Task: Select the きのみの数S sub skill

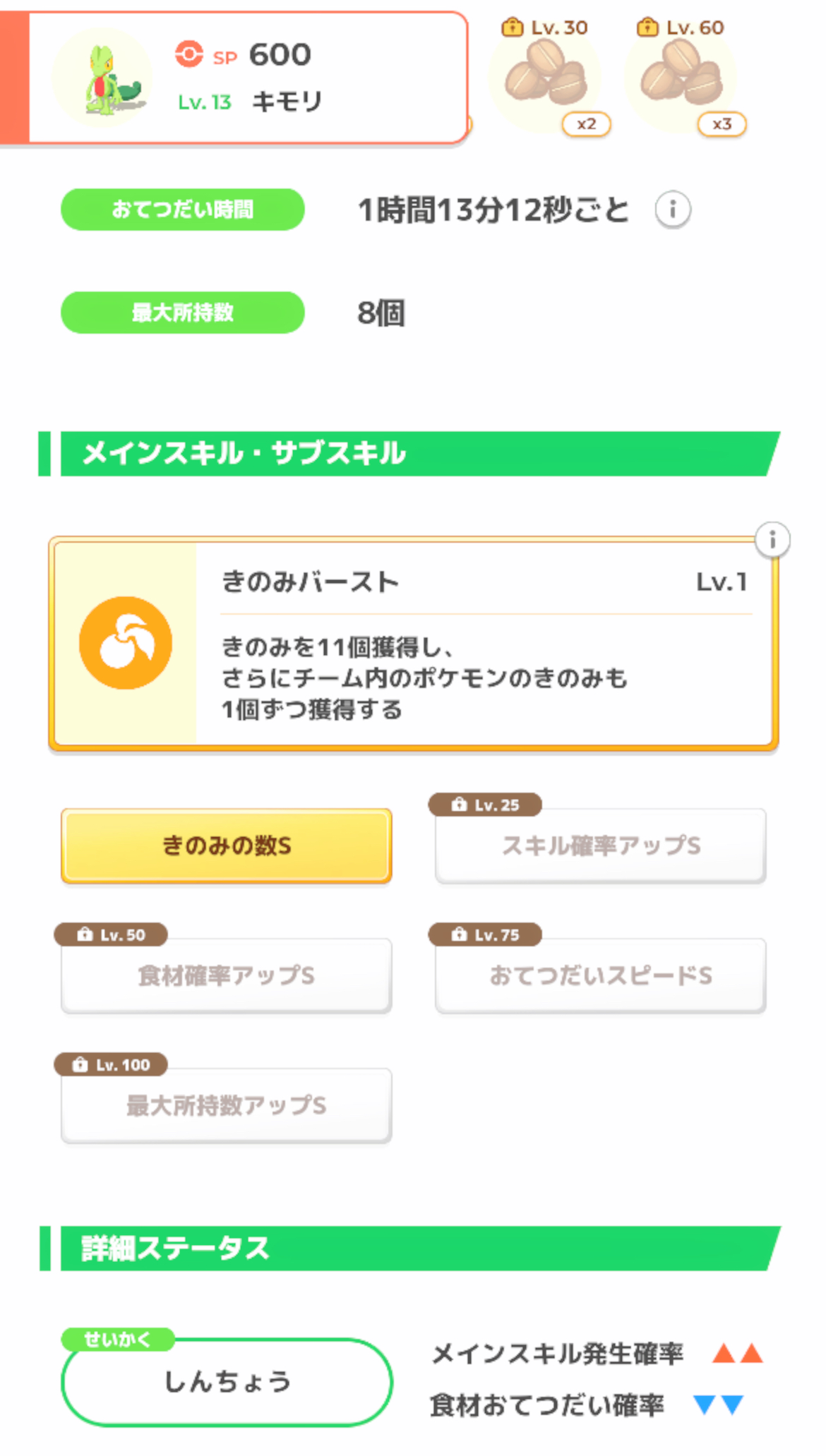Action: coord(227,846)
